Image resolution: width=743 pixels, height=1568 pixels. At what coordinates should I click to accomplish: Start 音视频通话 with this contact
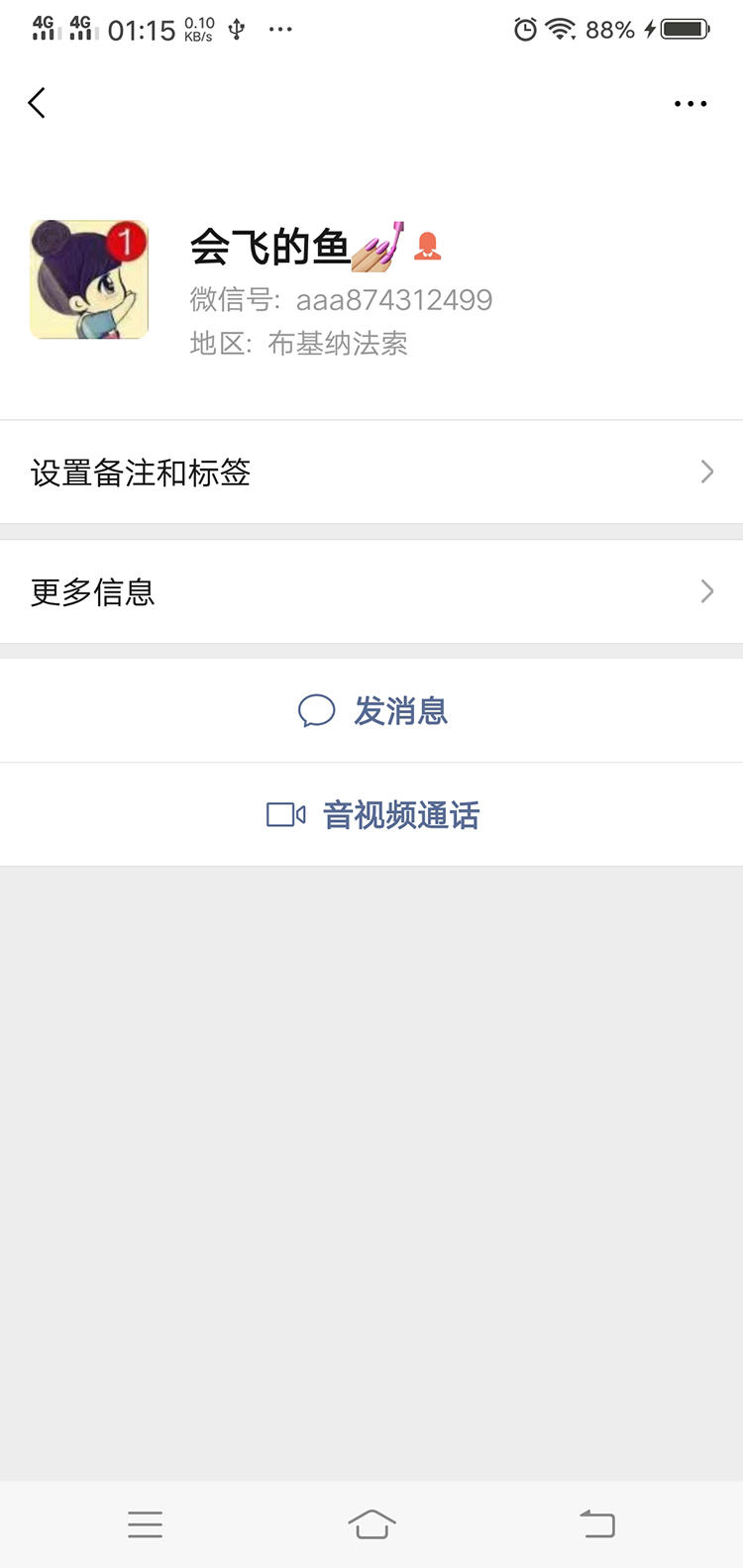point(373,815)
